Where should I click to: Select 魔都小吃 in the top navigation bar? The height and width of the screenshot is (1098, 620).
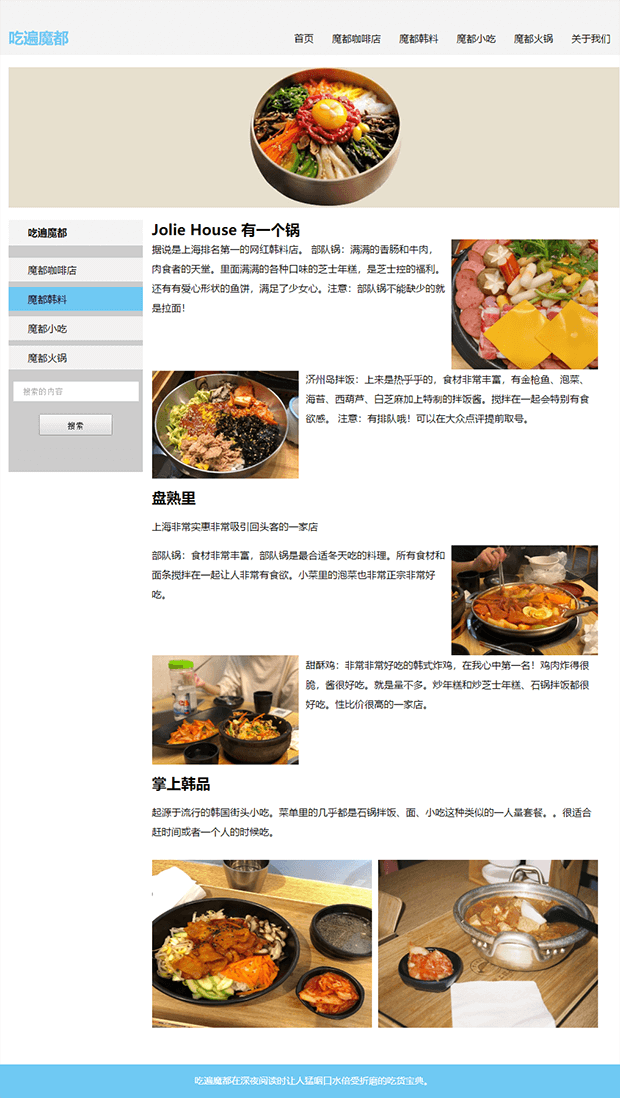[x=476, y=39]
